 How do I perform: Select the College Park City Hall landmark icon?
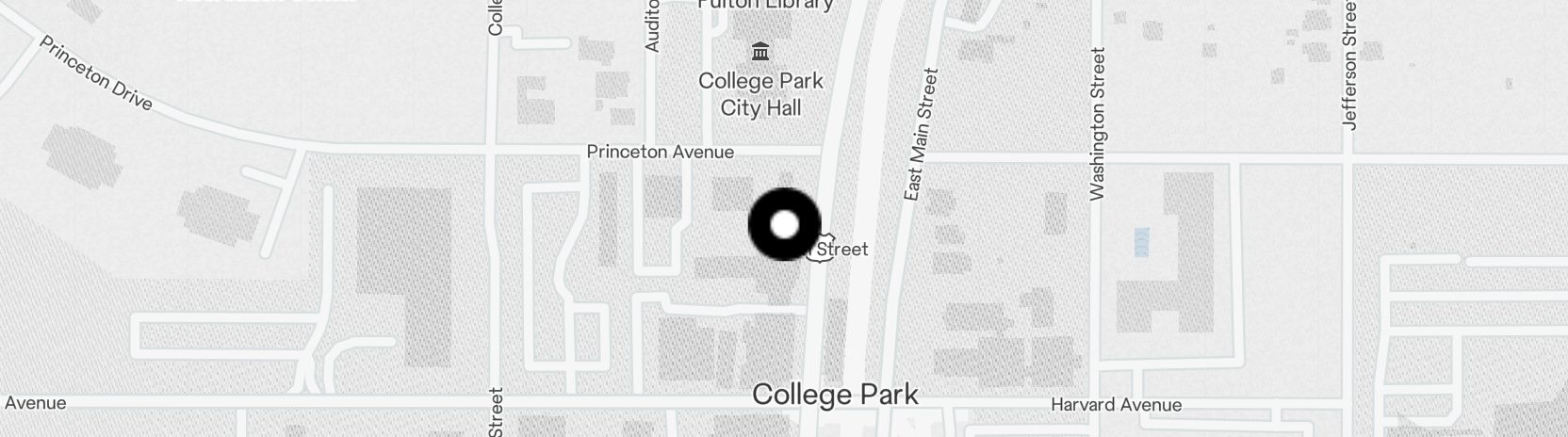(759, 51)
